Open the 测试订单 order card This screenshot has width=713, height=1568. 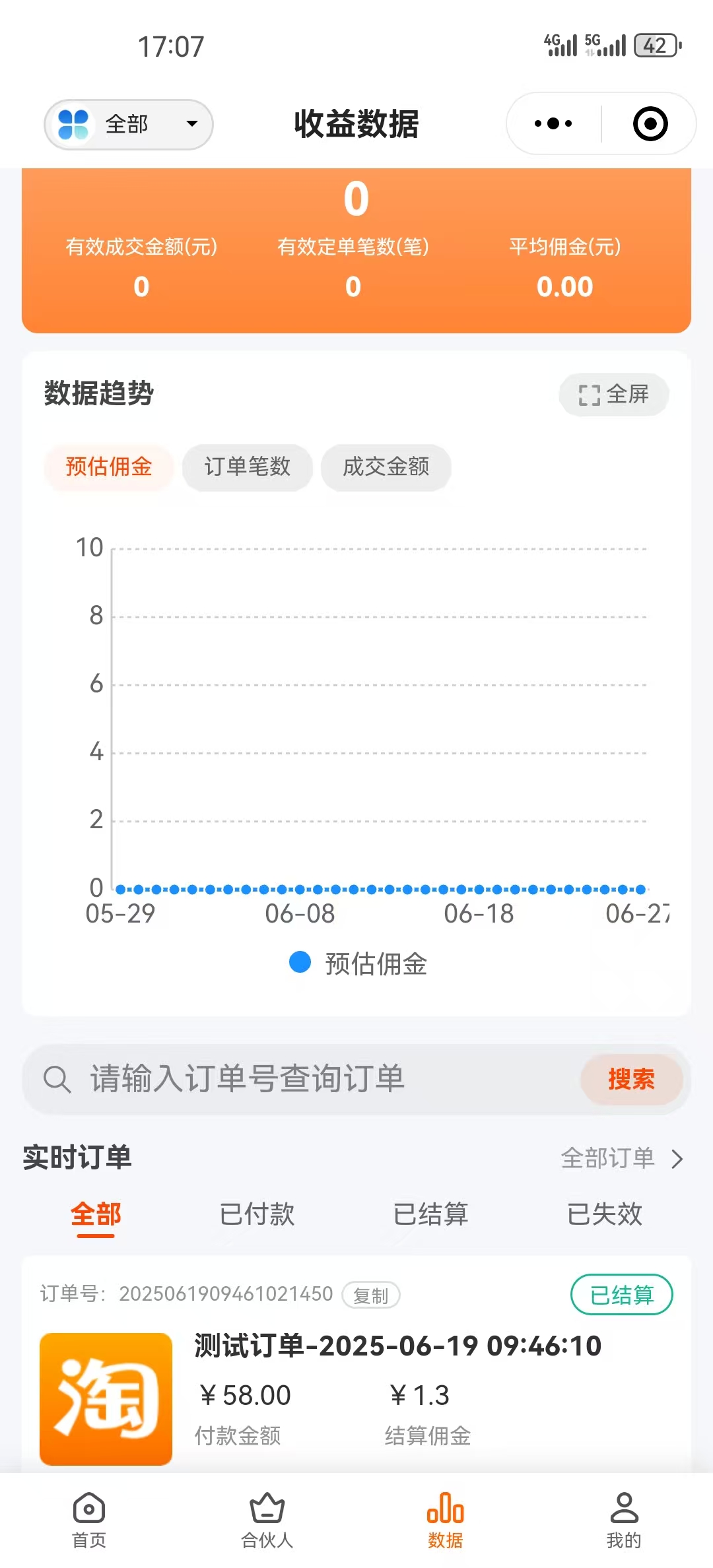(x=356, y=1366)
